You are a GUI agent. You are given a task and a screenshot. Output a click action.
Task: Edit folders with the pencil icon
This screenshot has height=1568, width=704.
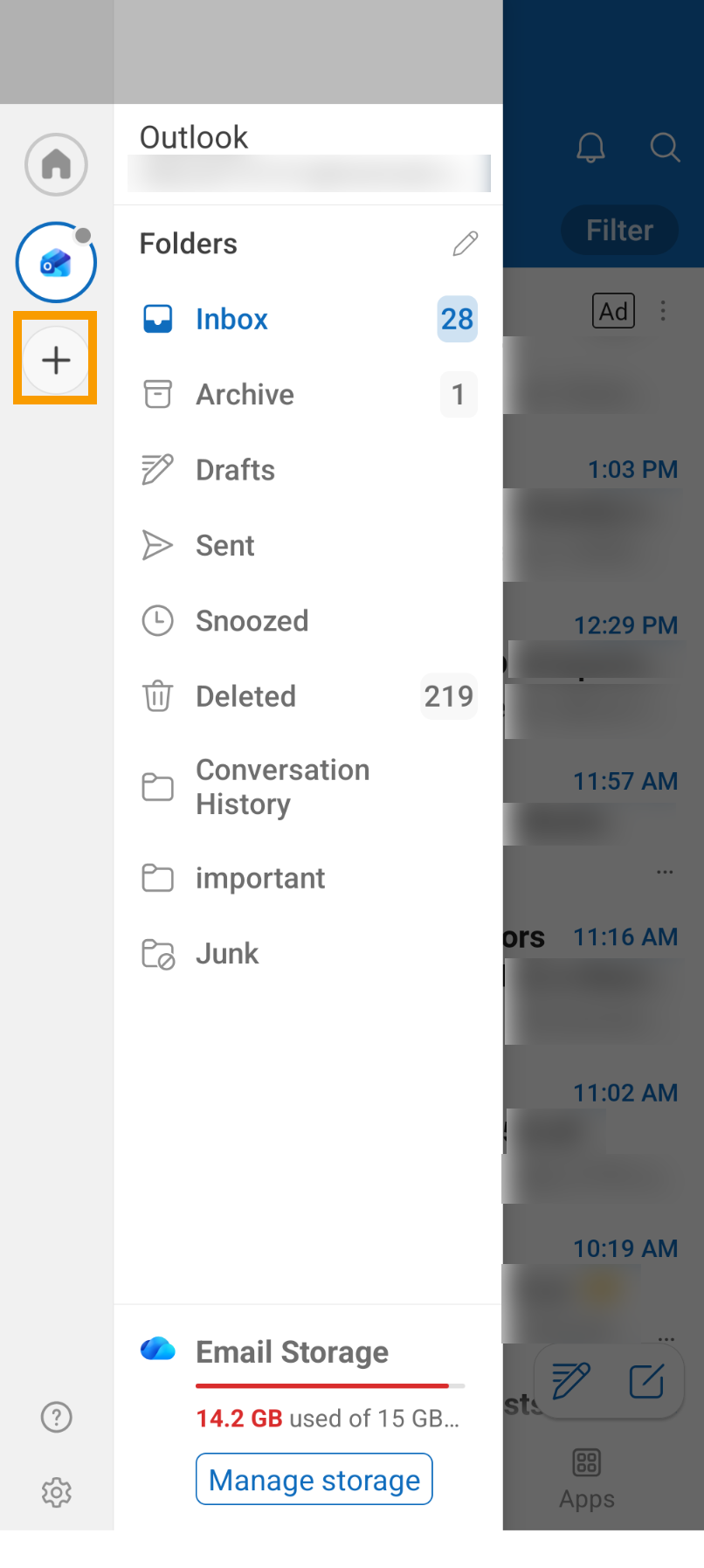tap(465, 244)
